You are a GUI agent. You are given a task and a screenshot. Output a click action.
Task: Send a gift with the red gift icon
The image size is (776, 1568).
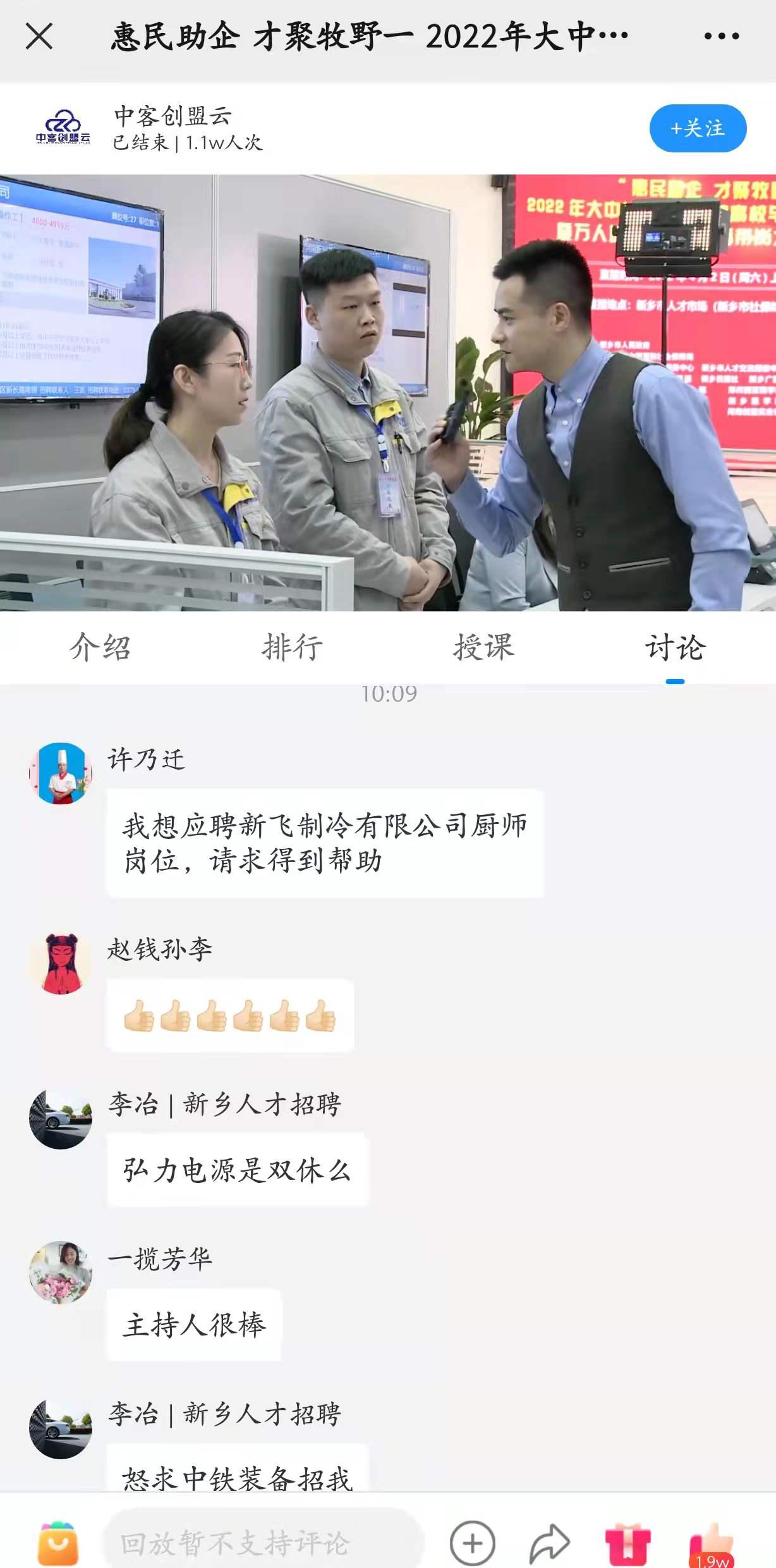627,1543
